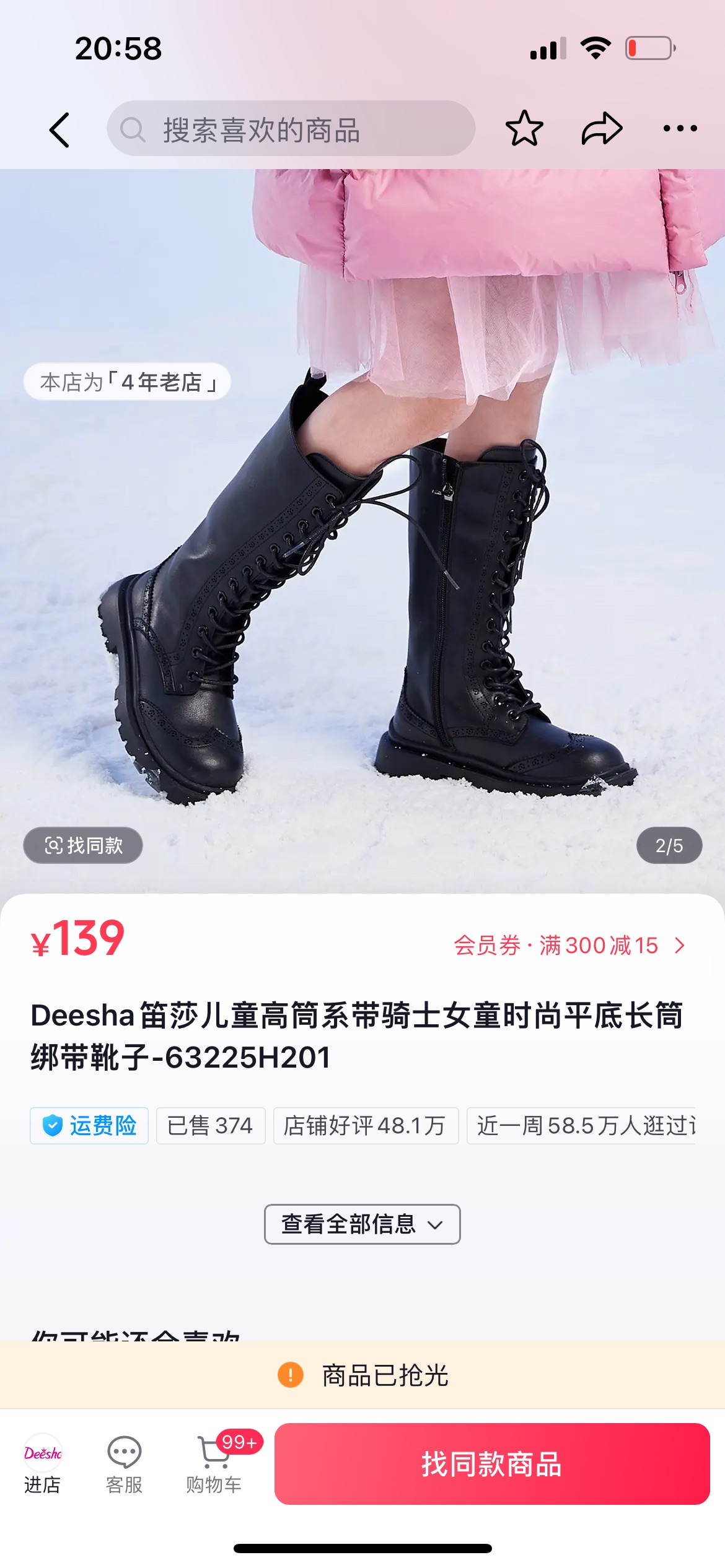
Task: Tap the red 找同款商品 button
Action: click(492, 1464)
